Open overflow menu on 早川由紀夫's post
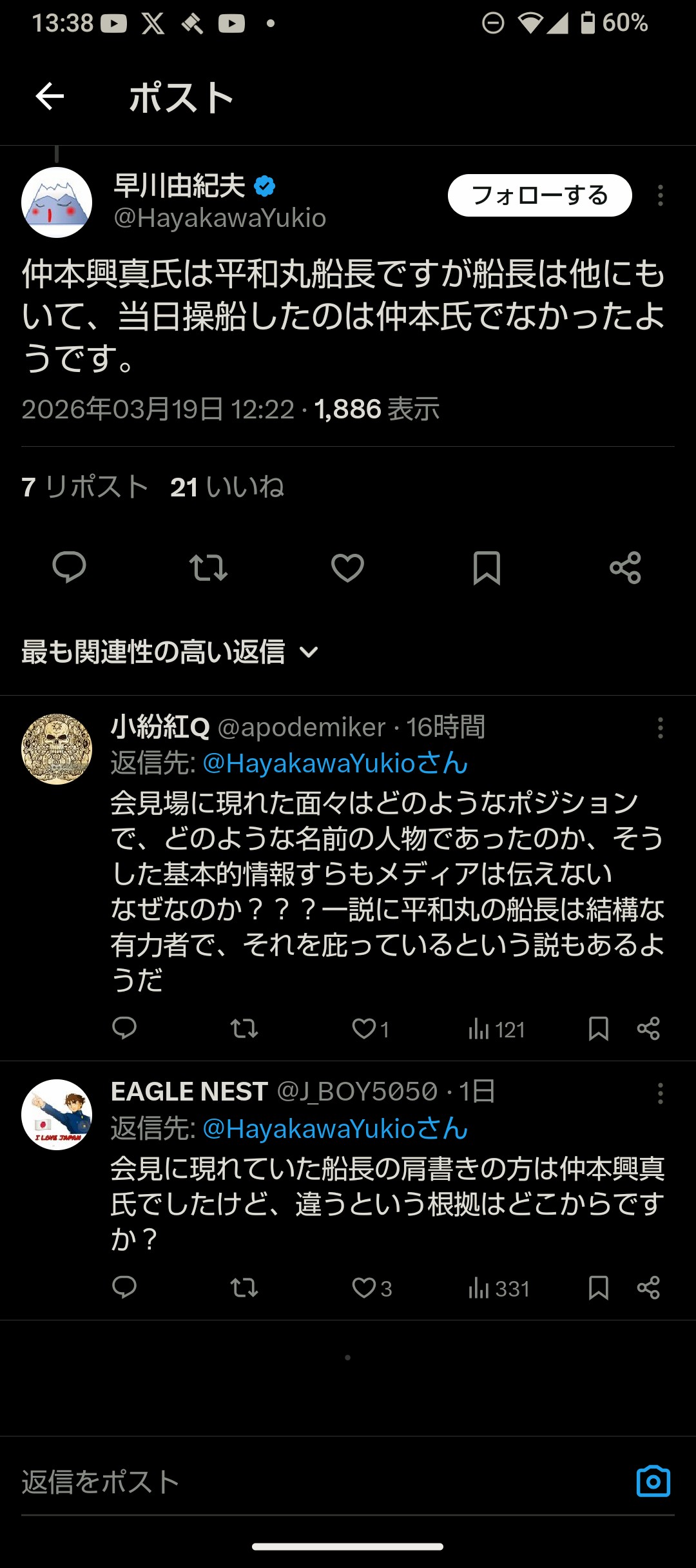This screenshot has width=696, height=1568. coord(660,195)
